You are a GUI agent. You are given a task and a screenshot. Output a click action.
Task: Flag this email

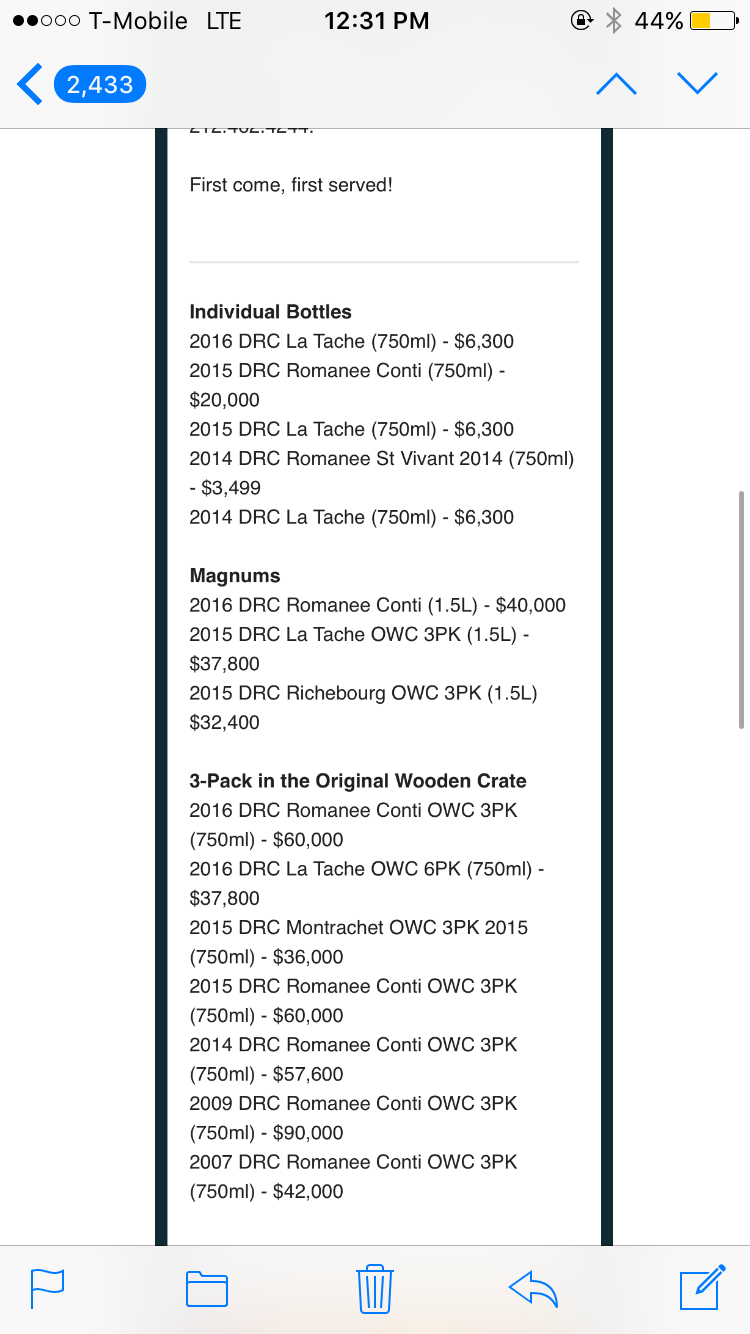coord(48,1288)
